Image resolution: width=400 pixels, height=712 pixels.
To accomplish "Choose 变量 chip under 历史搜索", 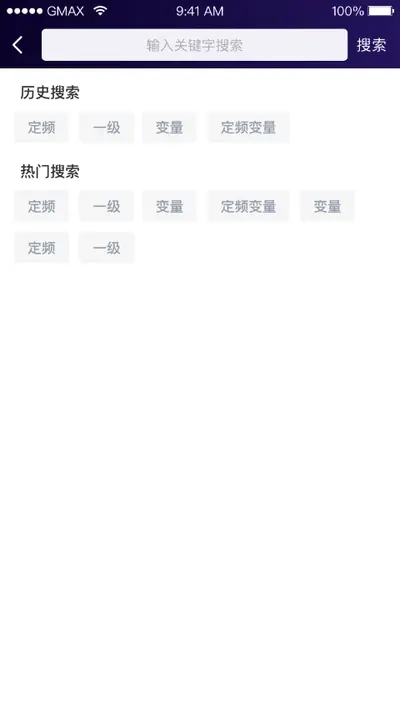I will tap(170, 128).
